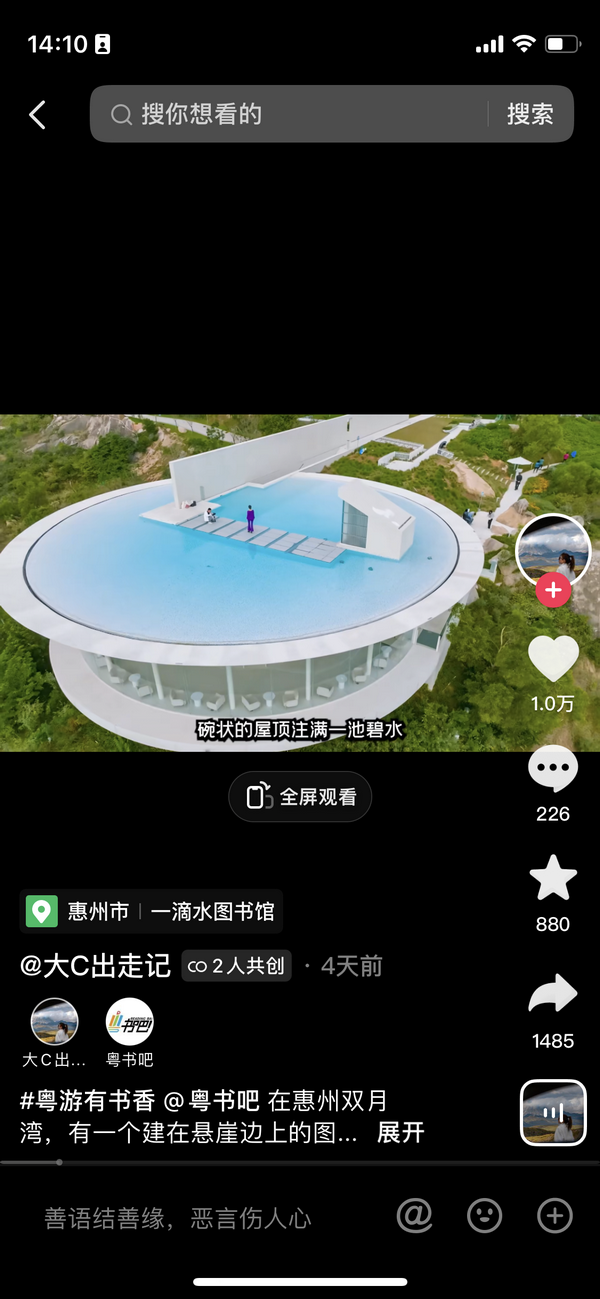
Task: Open the emoji picker icon
Action: 485,1216
